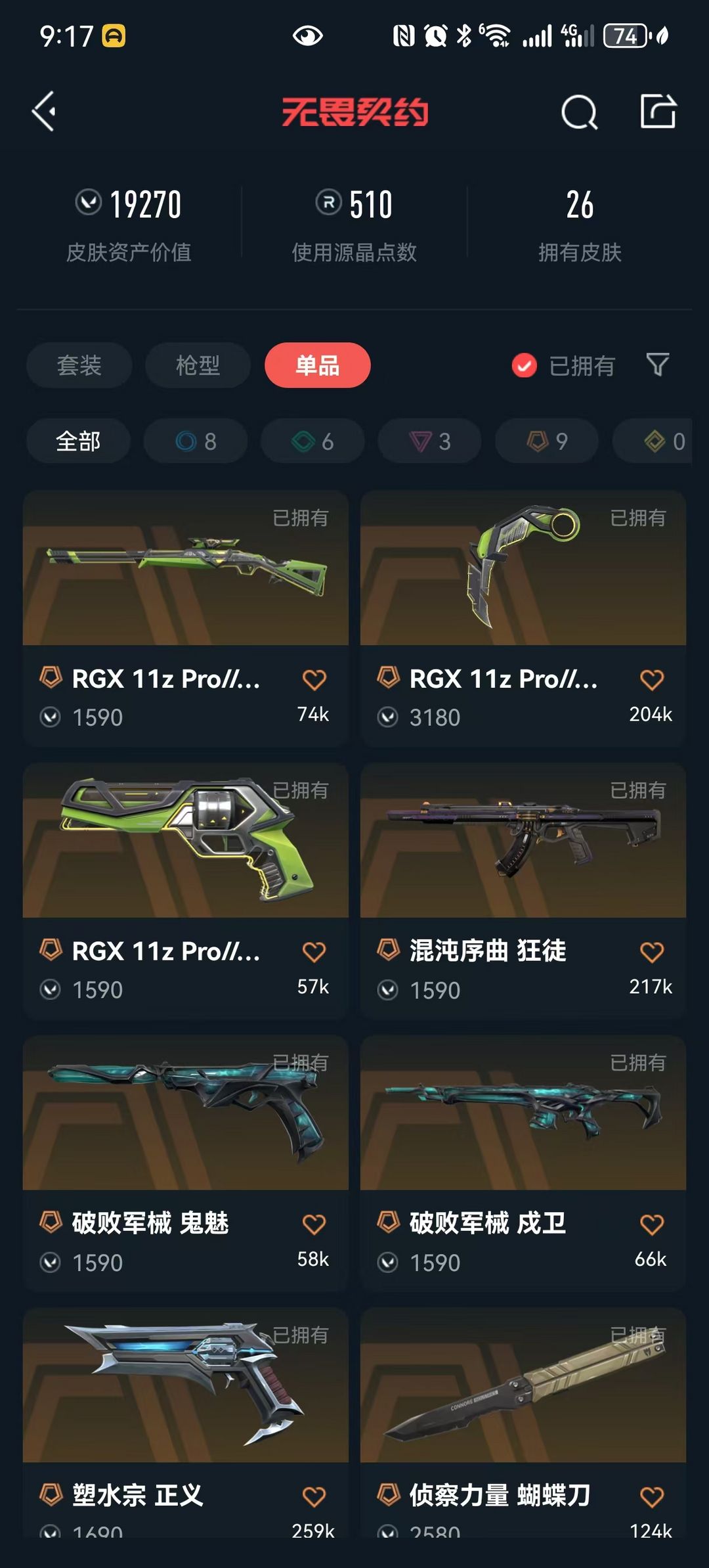Filter by the blue tier chip showing 8

coord(196,441)
